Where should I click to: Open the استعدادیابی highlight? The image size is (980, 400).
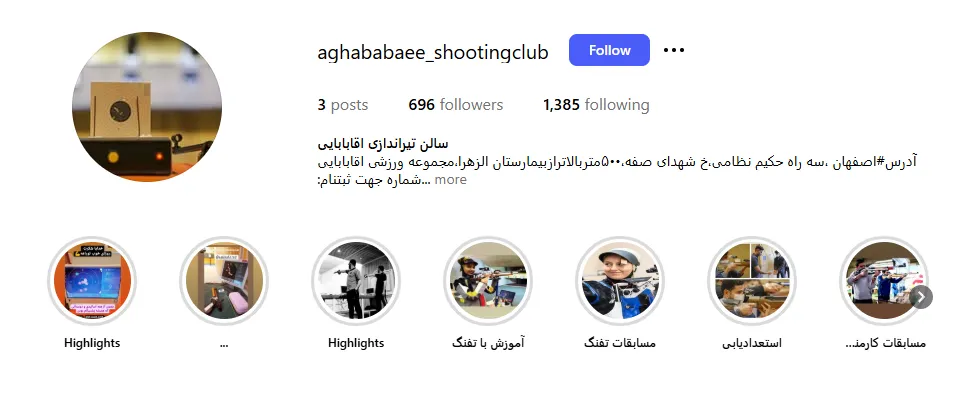tap(752, 281)
